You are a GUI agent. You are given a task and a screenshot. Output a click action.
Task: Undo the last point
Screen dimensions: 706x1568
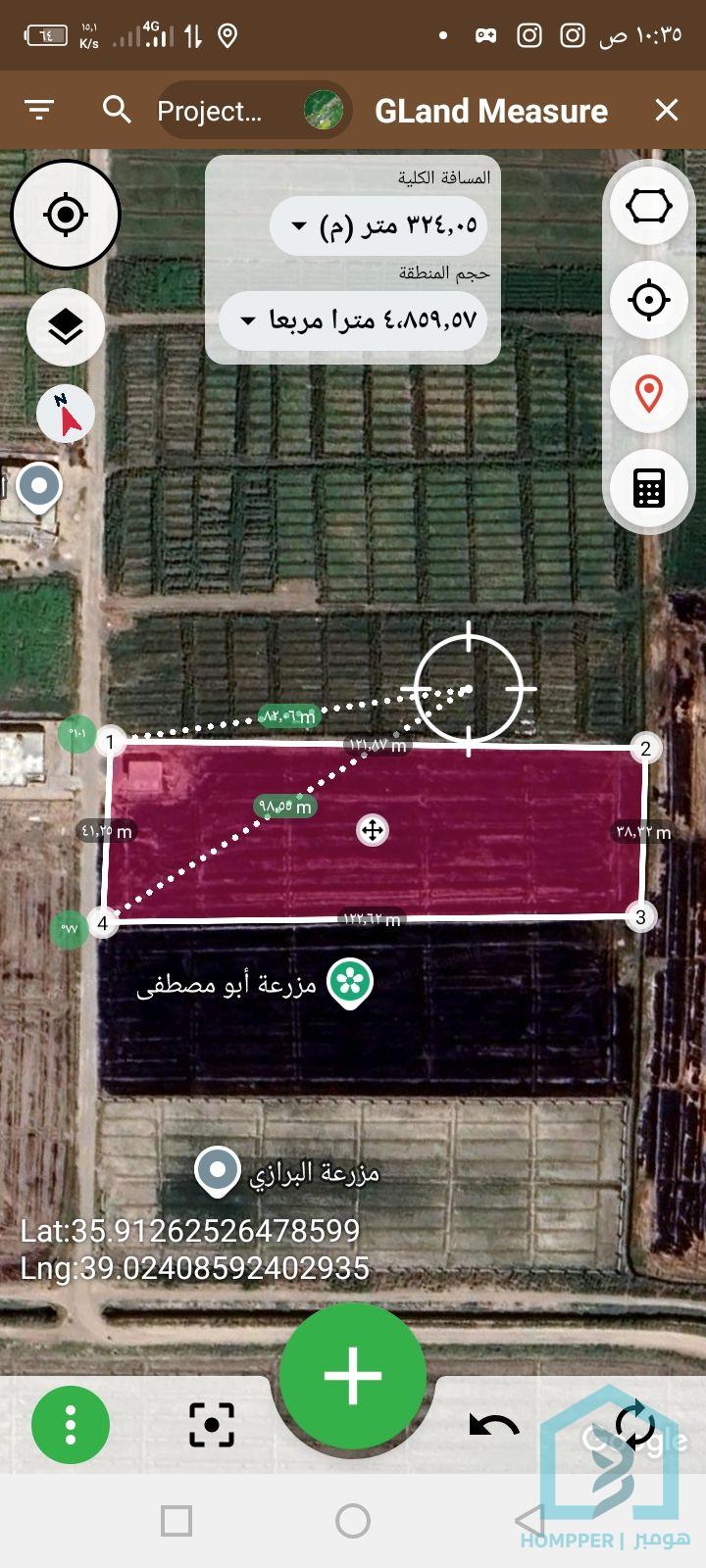tap(493, 1425)
